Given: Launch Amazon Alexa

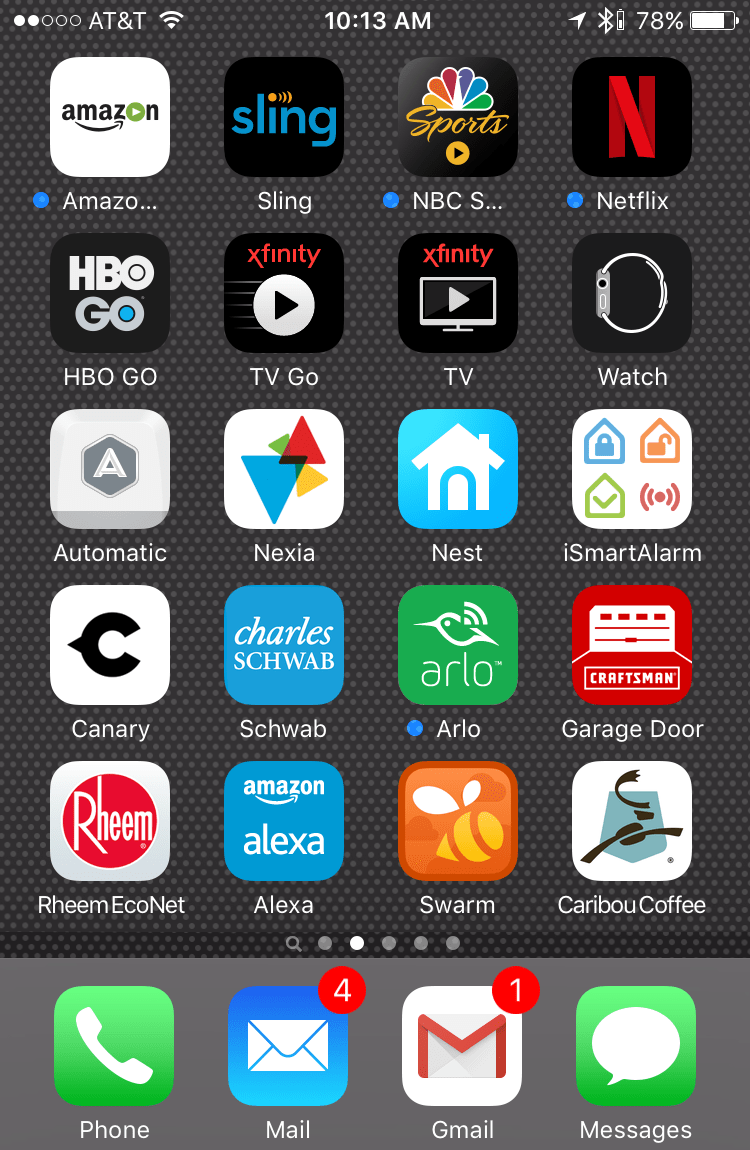Looking at the screenshot, I should pyautogui.click(x=284, y=821).
